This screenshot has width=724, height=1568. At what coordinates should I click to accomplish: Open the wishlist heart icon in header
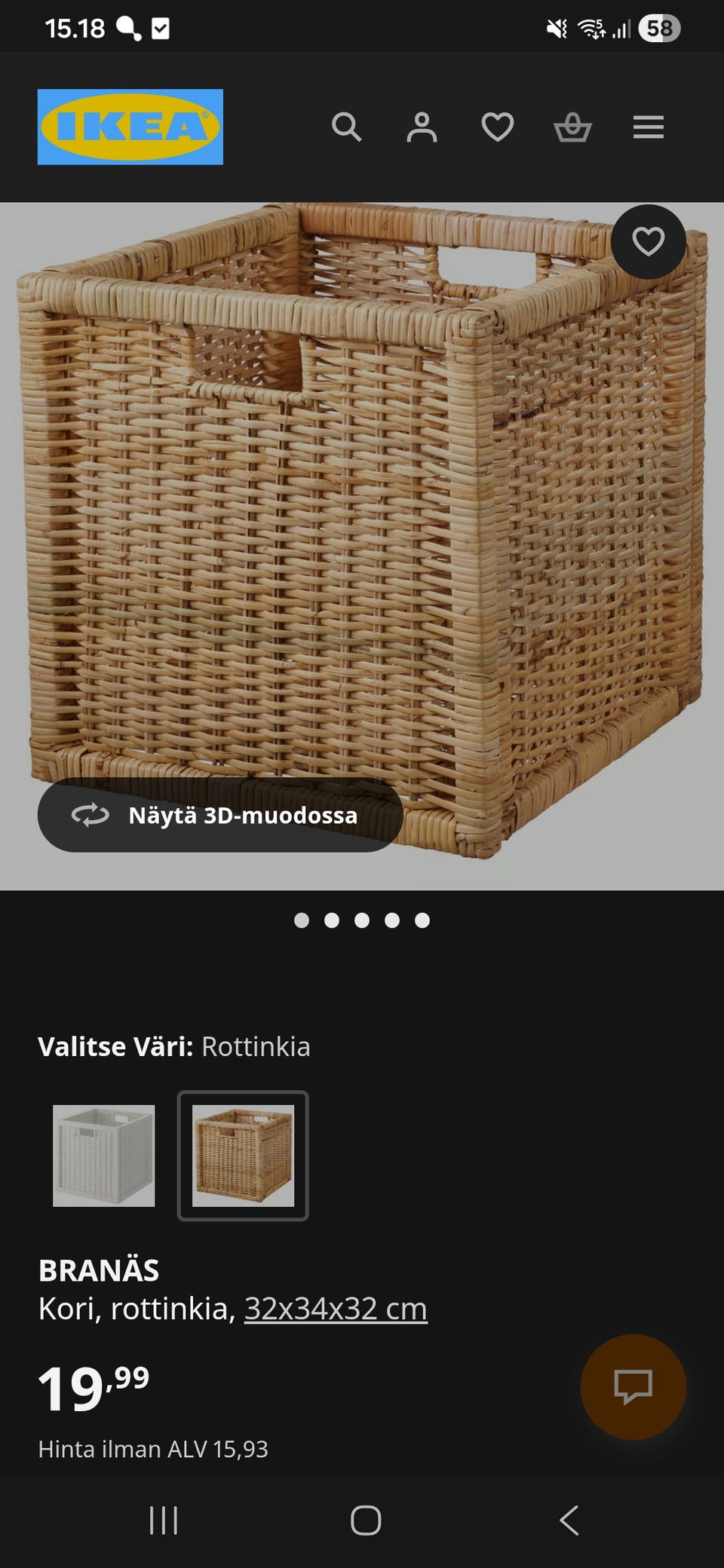[x=498, y=128]
